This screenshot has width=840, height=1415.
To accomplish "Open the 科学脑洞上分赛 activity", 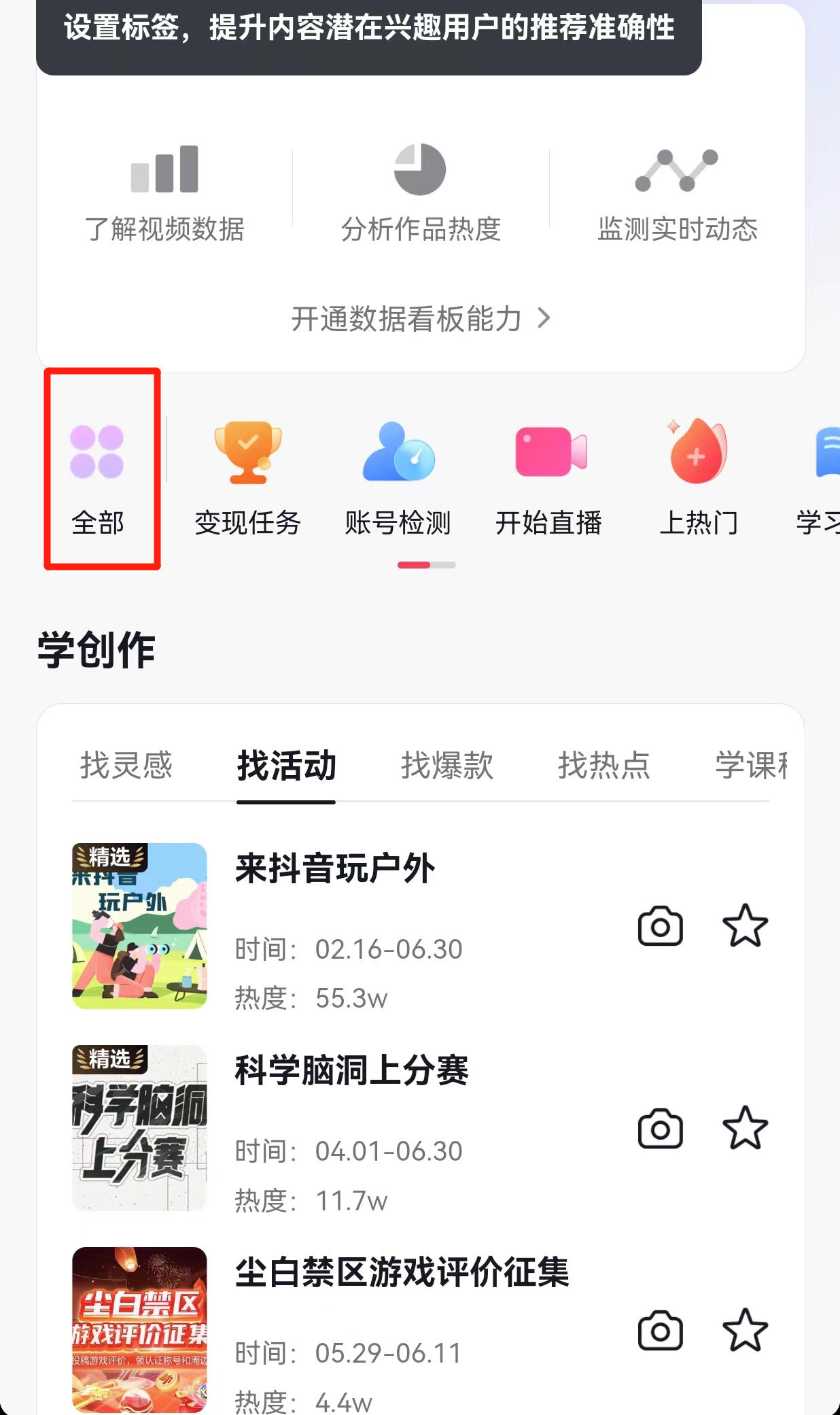I will pos(352,1070).
